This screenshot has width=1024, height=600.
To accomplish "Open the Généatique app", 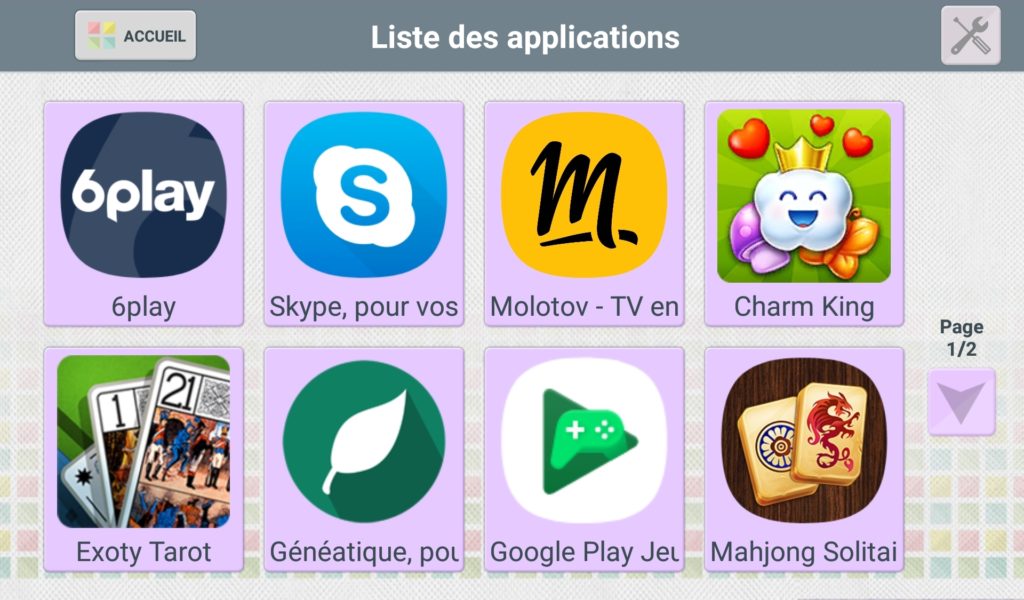I will click(363, 459).
